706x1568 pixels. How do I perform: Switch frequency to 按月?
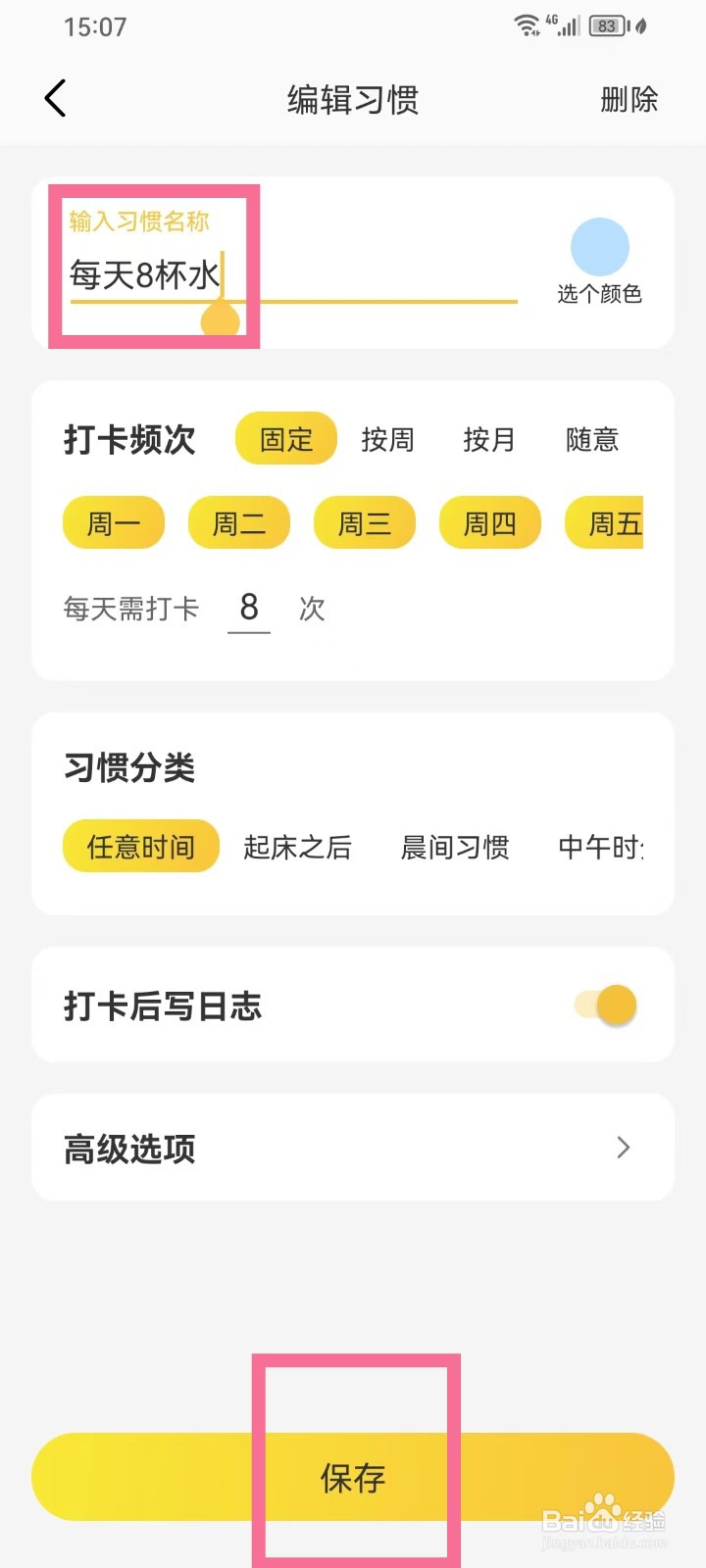pyautogui.click(x=489, y=439)
